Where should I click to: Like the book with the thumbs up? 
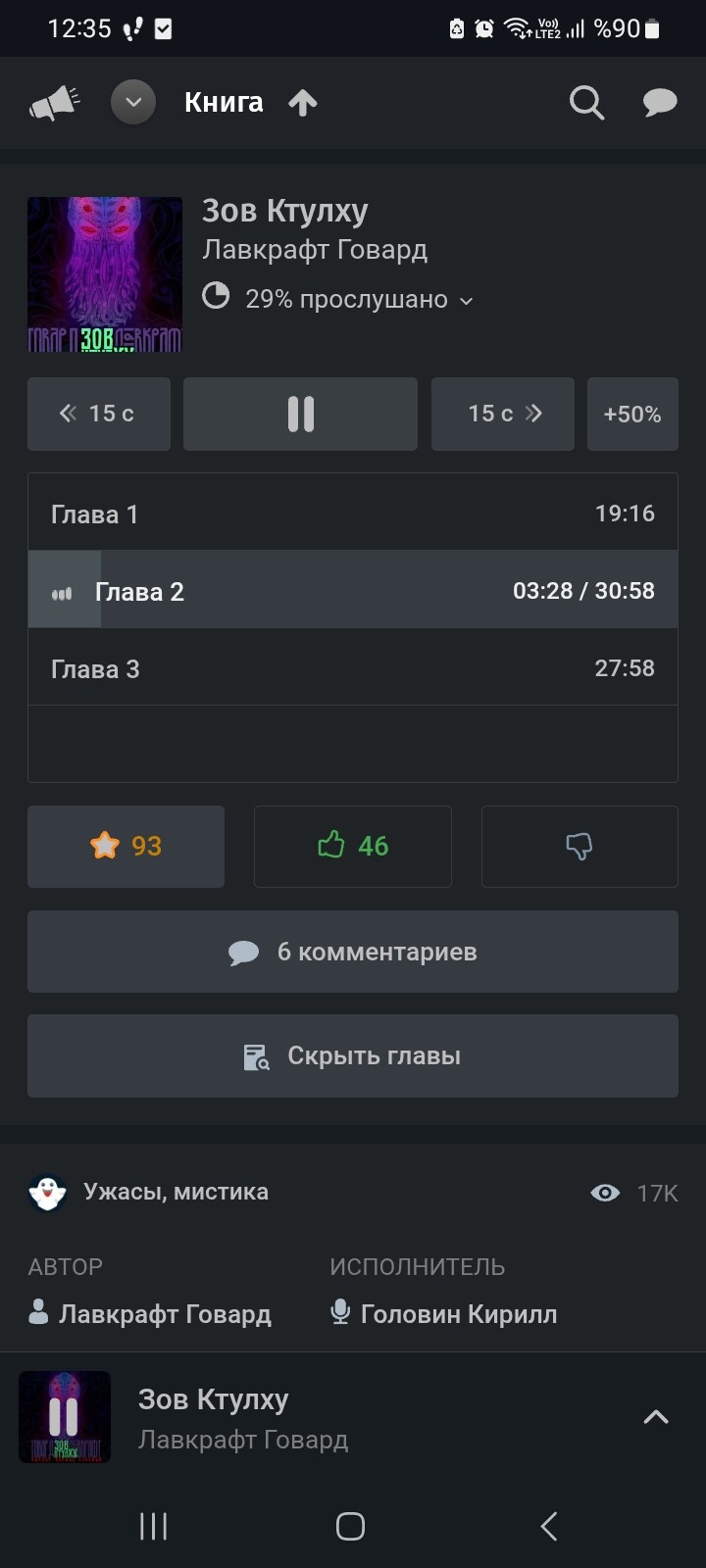tap(353, 846)
